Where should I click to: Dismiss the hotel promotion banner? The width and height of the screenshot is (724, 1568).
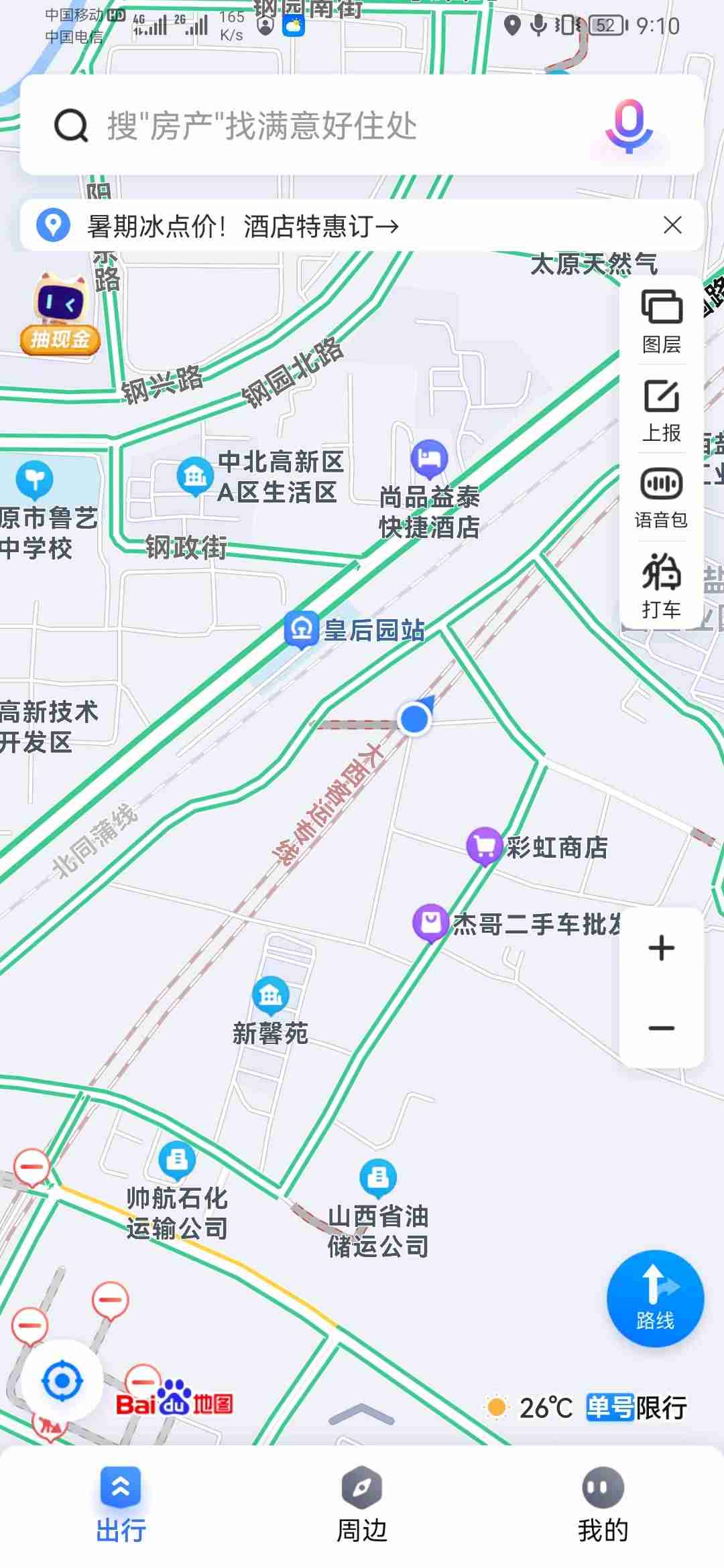click(x=672, y=225)
